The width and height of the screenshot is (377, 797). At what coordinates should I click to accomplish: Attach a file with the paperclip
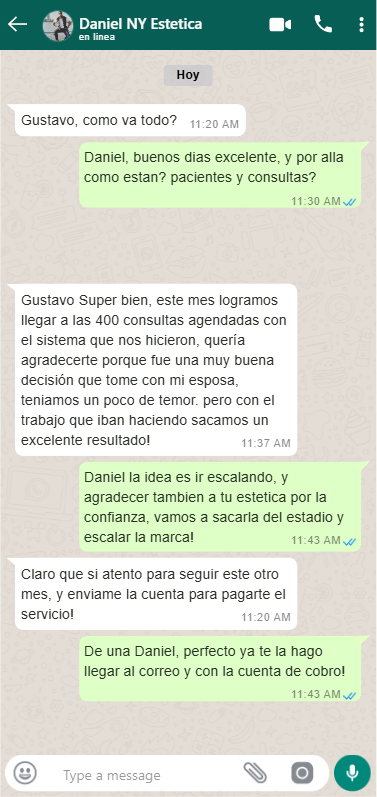[x=255, y=773]
